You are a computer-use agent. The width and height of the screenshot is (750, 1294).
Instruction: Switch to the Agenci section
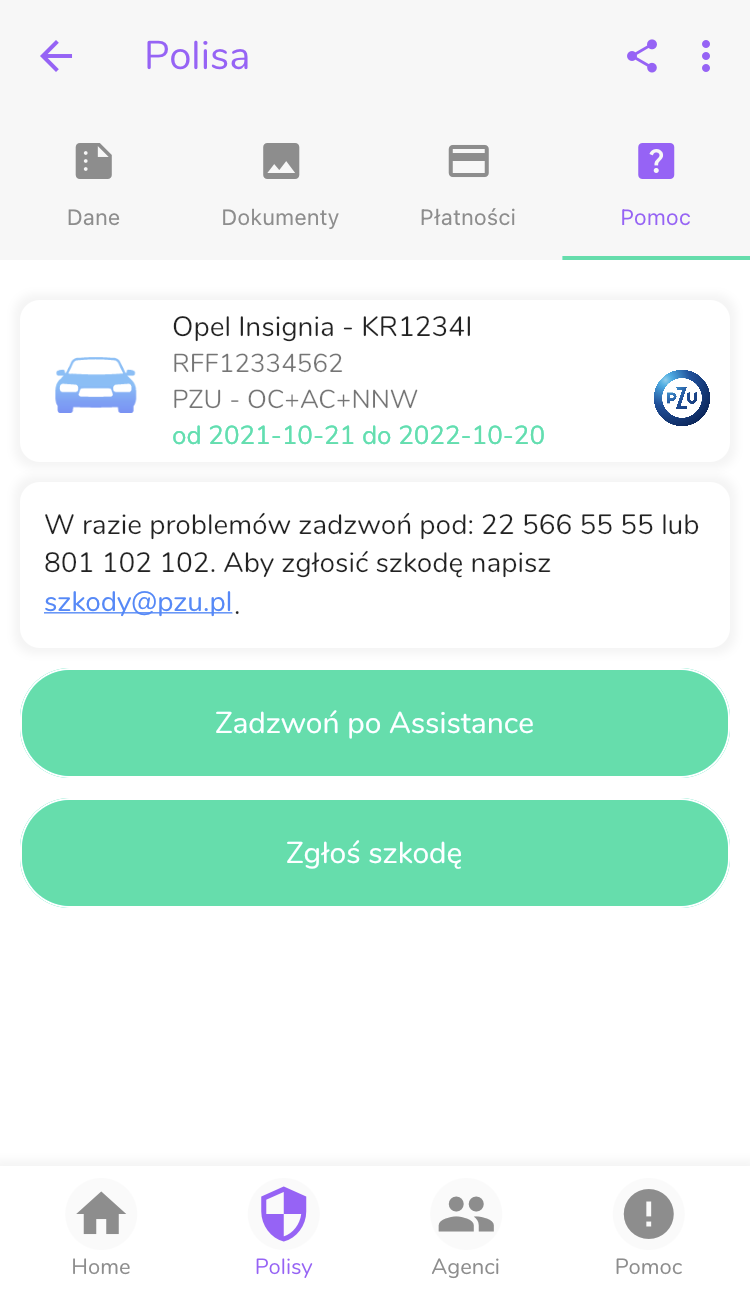pos(466,1230)
